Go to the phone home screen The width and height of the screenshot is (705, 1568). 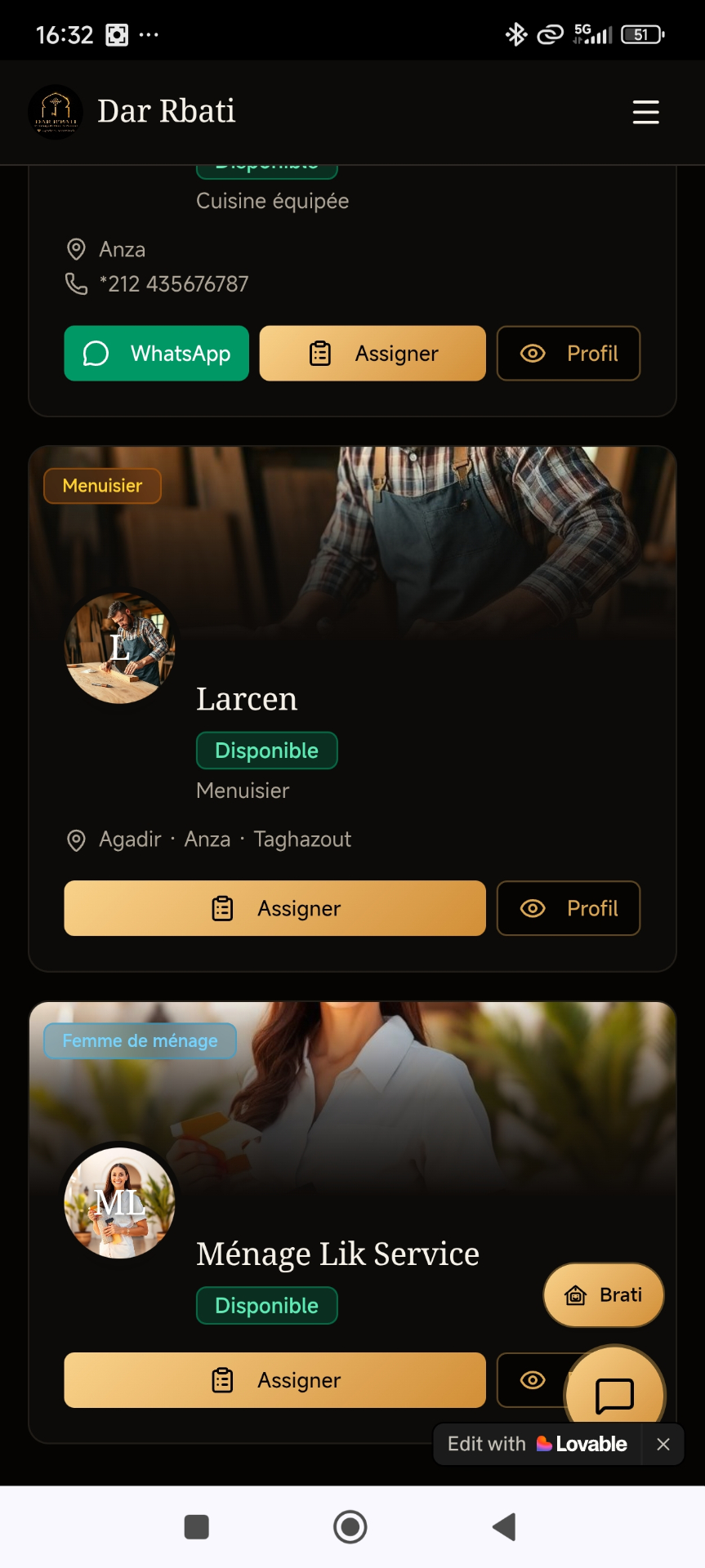coord(350,1526)
